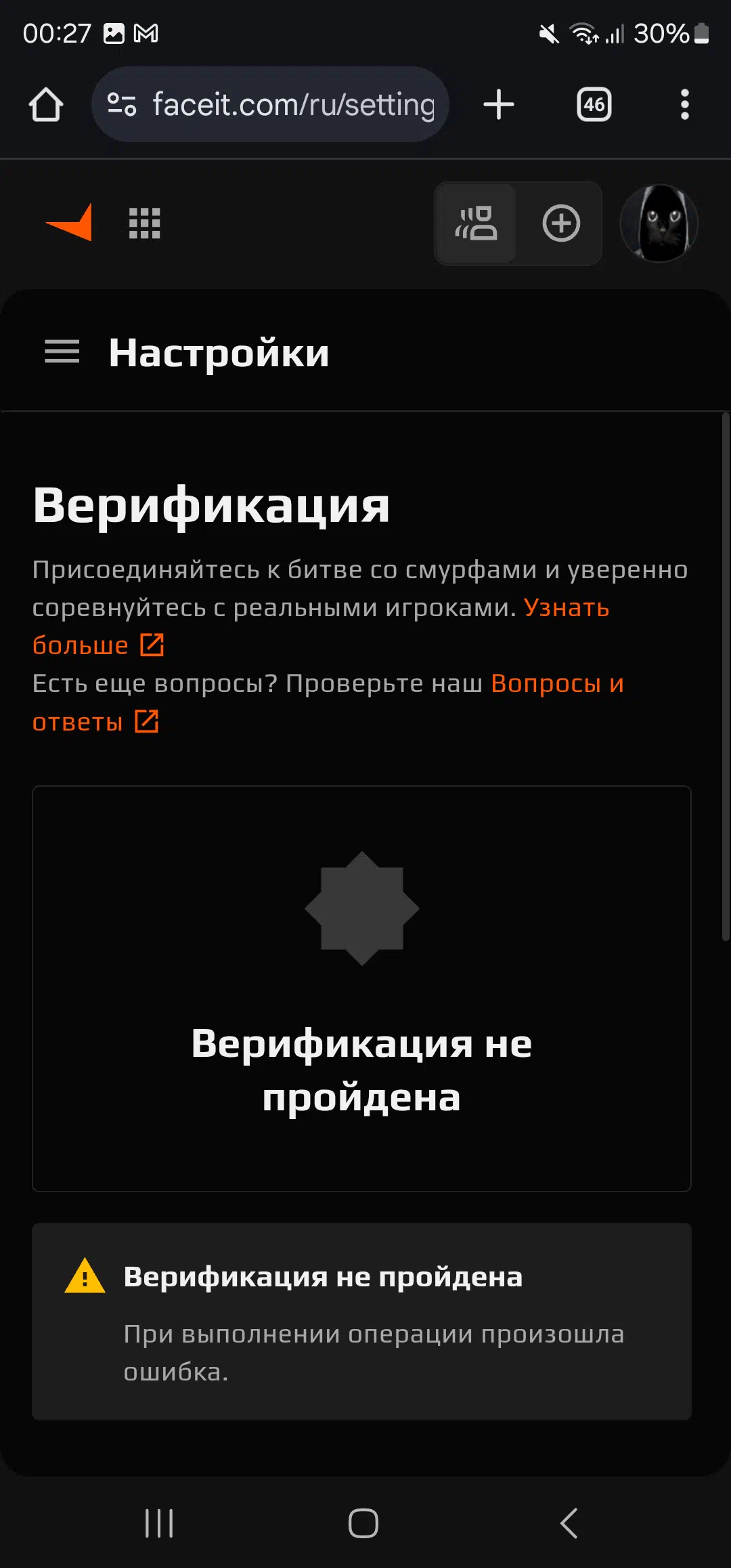
Task: Tap the browser home icon
Action: 46,105
